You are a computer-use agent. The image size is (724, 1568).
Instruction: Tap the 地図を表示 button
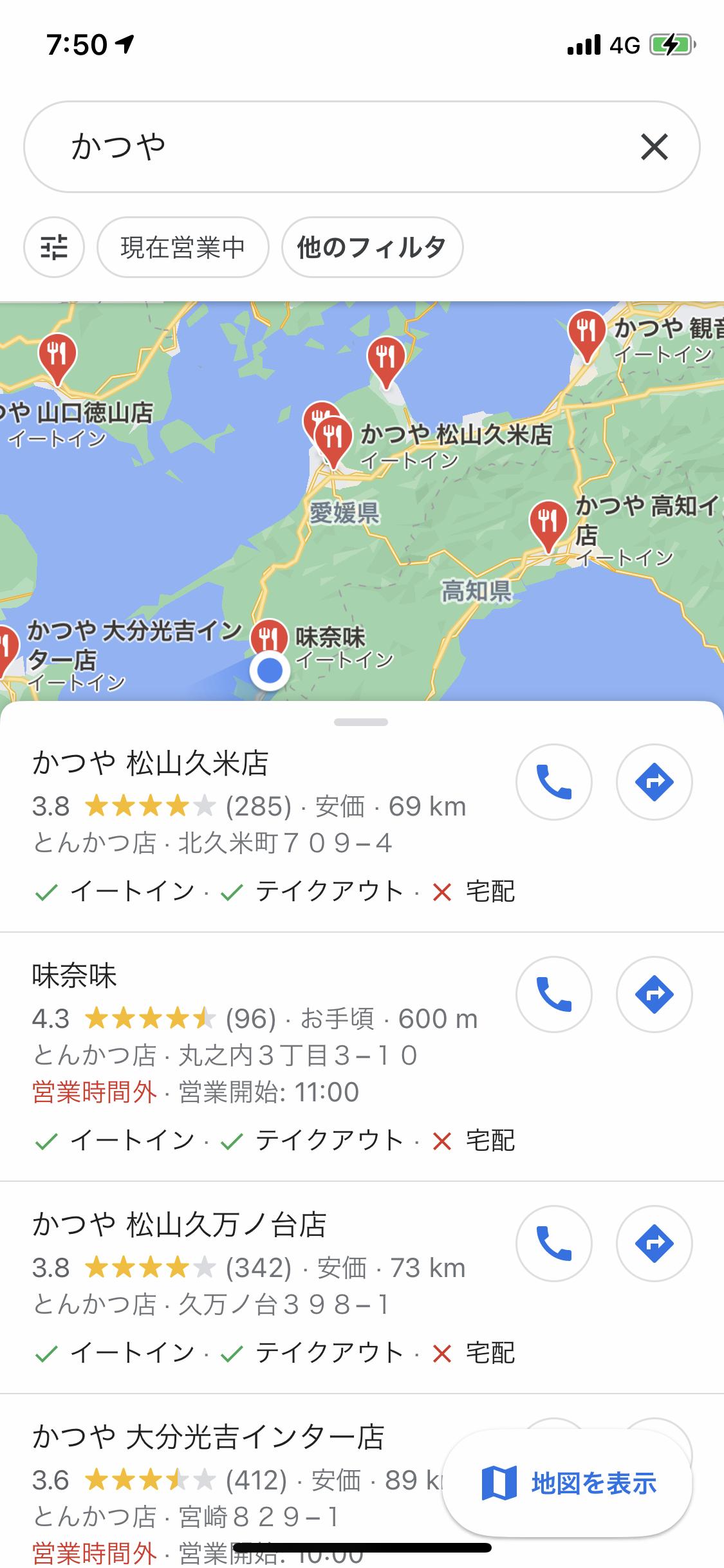point(568,1484)
